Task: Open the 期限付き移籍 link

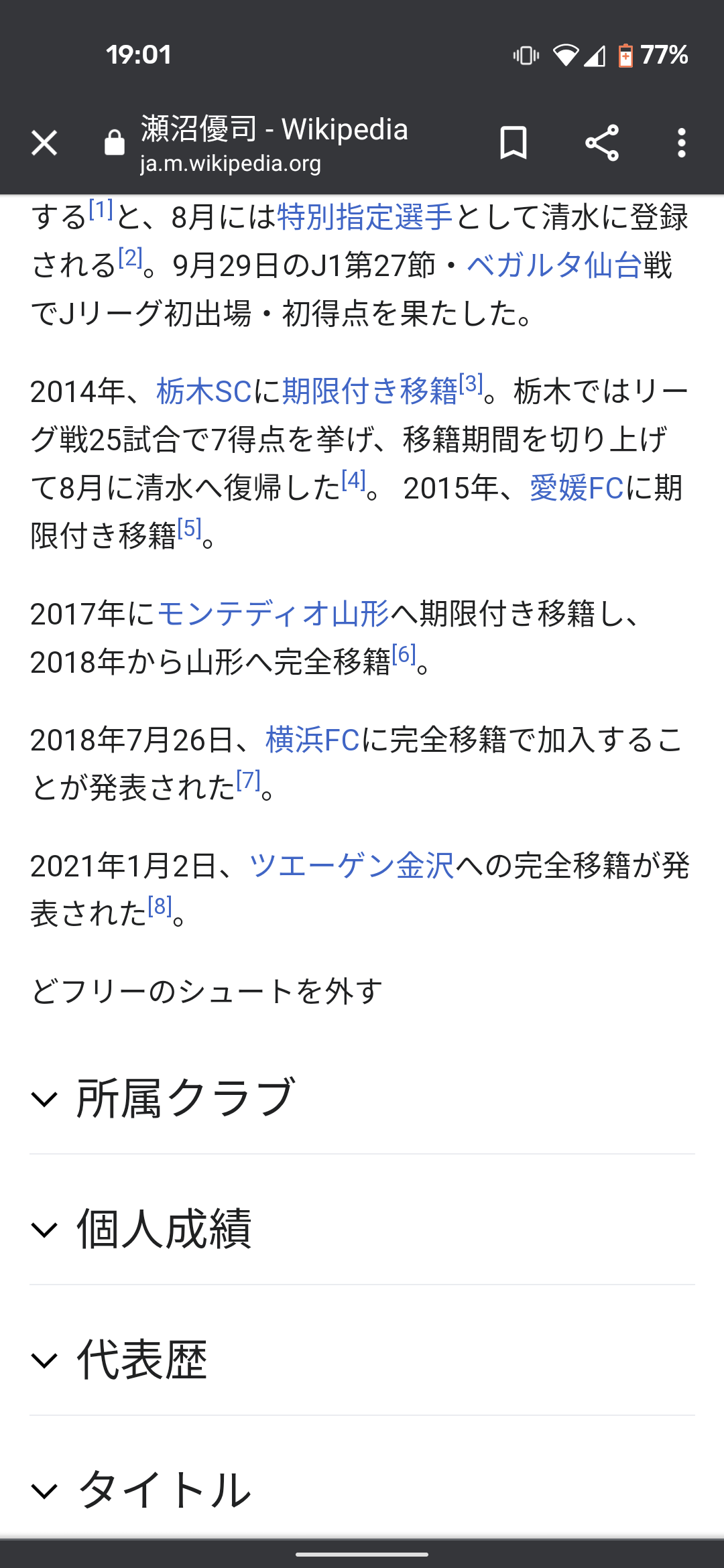Action: click(369, 391)
